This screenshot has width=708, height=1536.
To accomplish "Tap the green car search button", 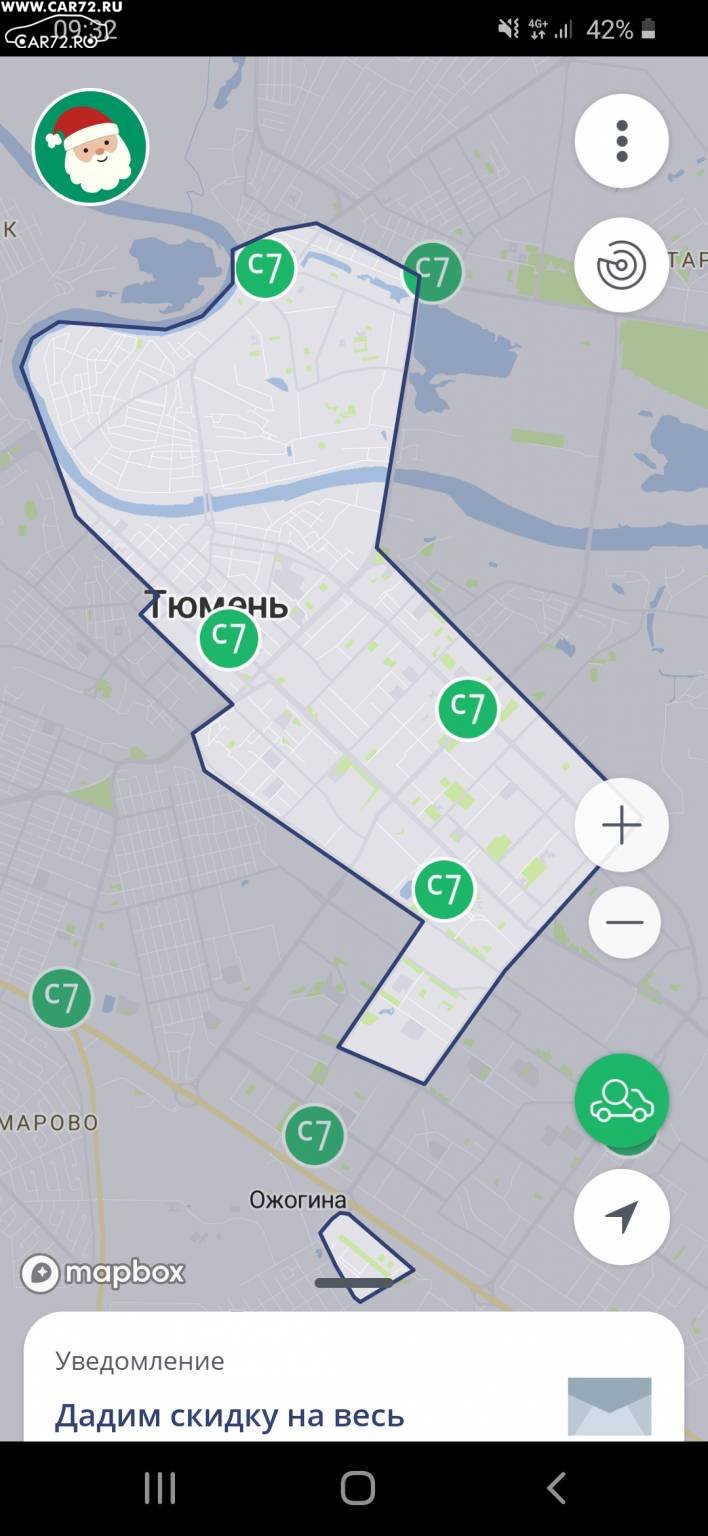I will (622, 1100).
